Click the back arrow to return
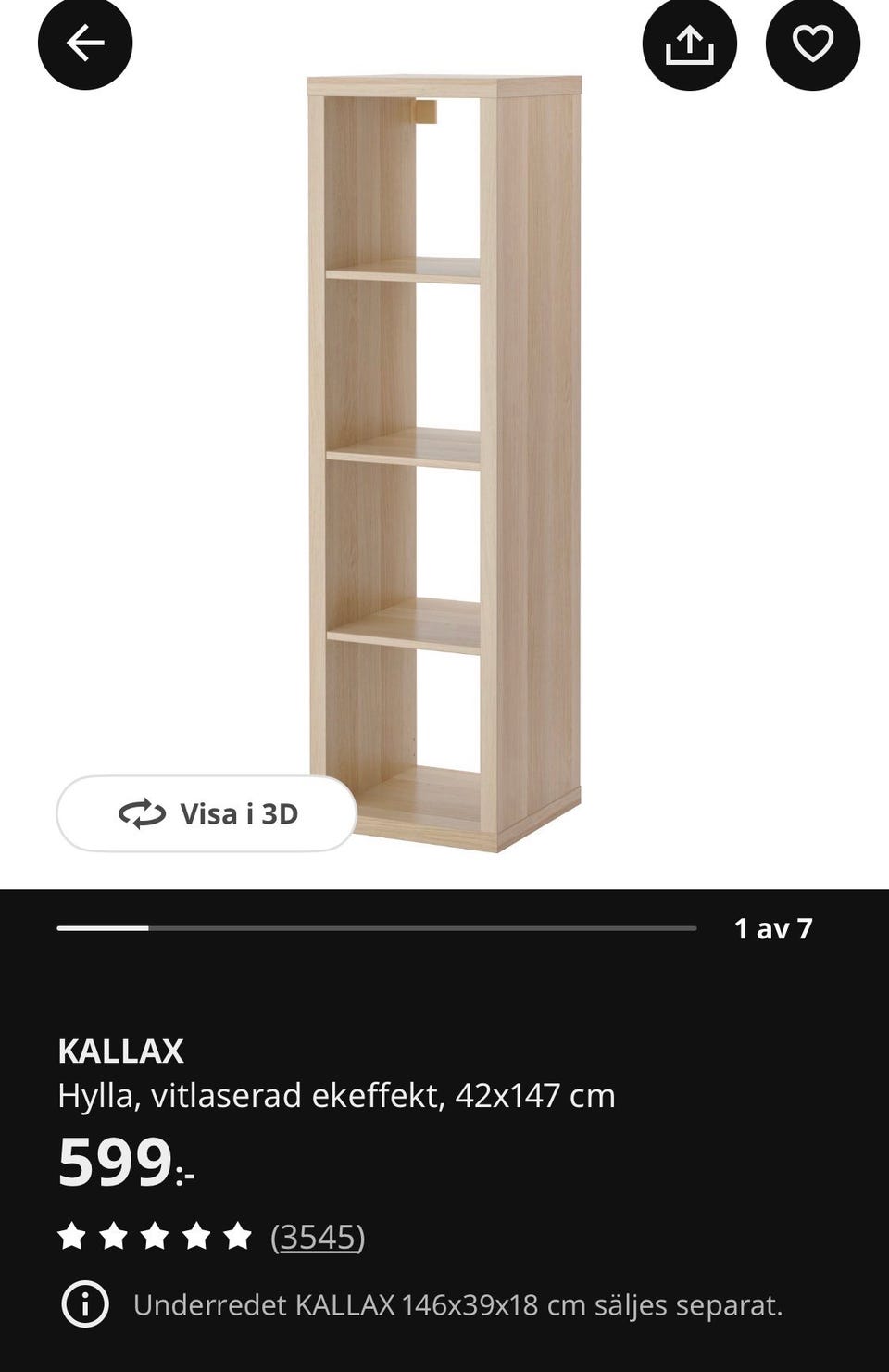 [x=83, y=41]
